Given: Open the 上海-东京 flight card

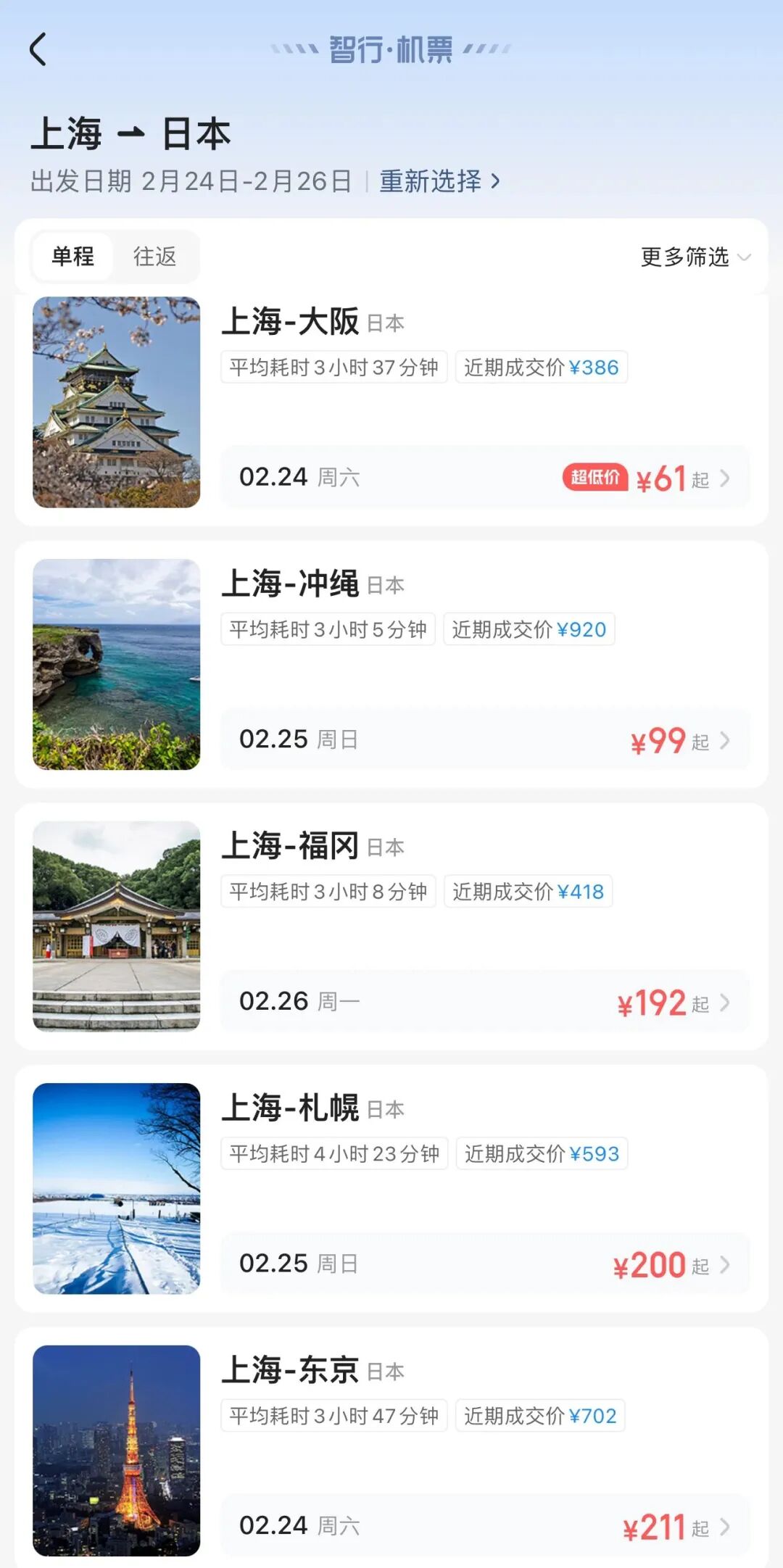Looking at the screenshot, I should coord(290,1370).
